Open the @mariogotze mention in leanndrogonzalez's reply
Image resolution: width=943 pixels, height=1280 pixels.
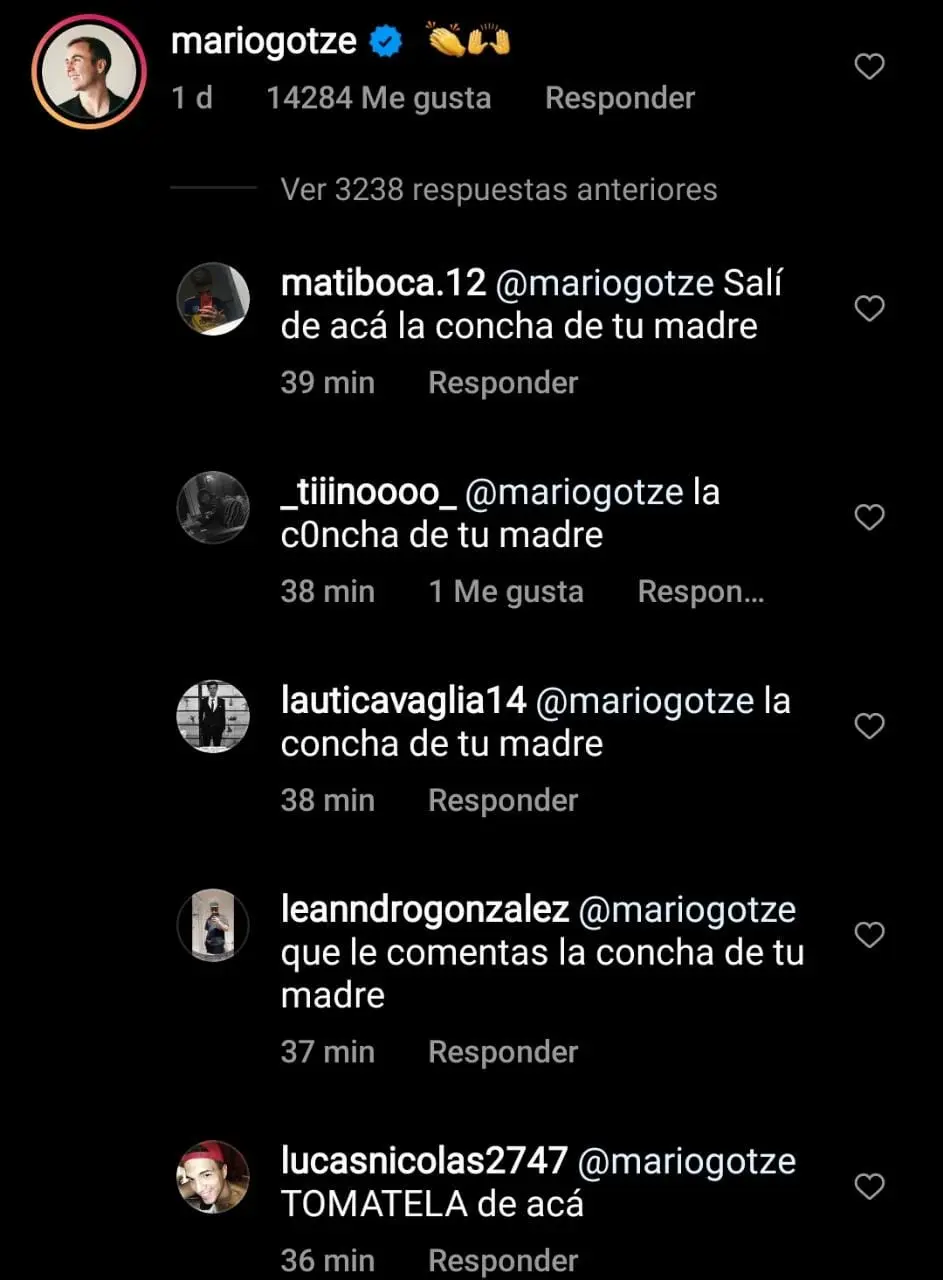[687, 910]
